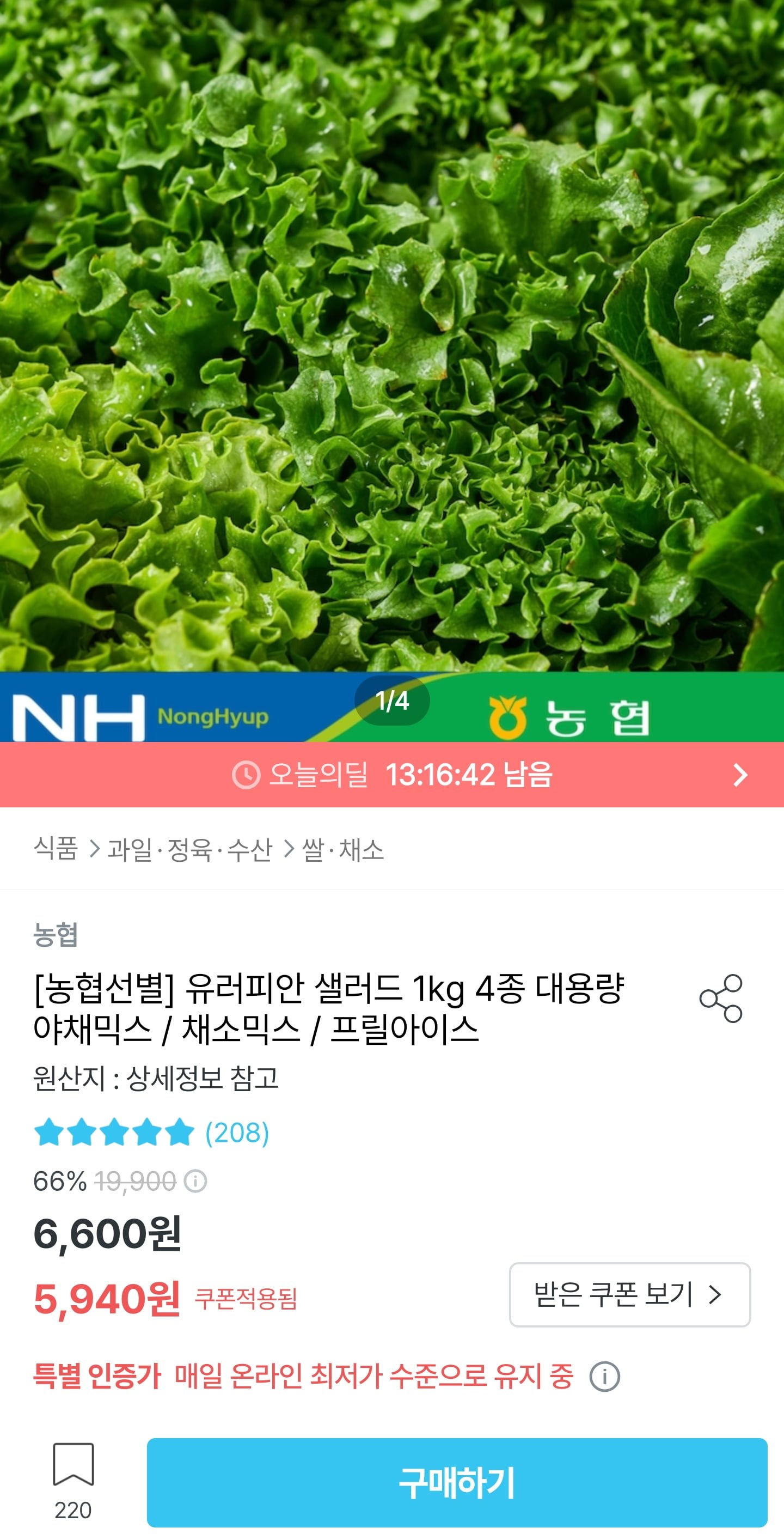784x1540 pixels.
Task: Open info icon for 특별 인증가
Action: [605, 1377]
